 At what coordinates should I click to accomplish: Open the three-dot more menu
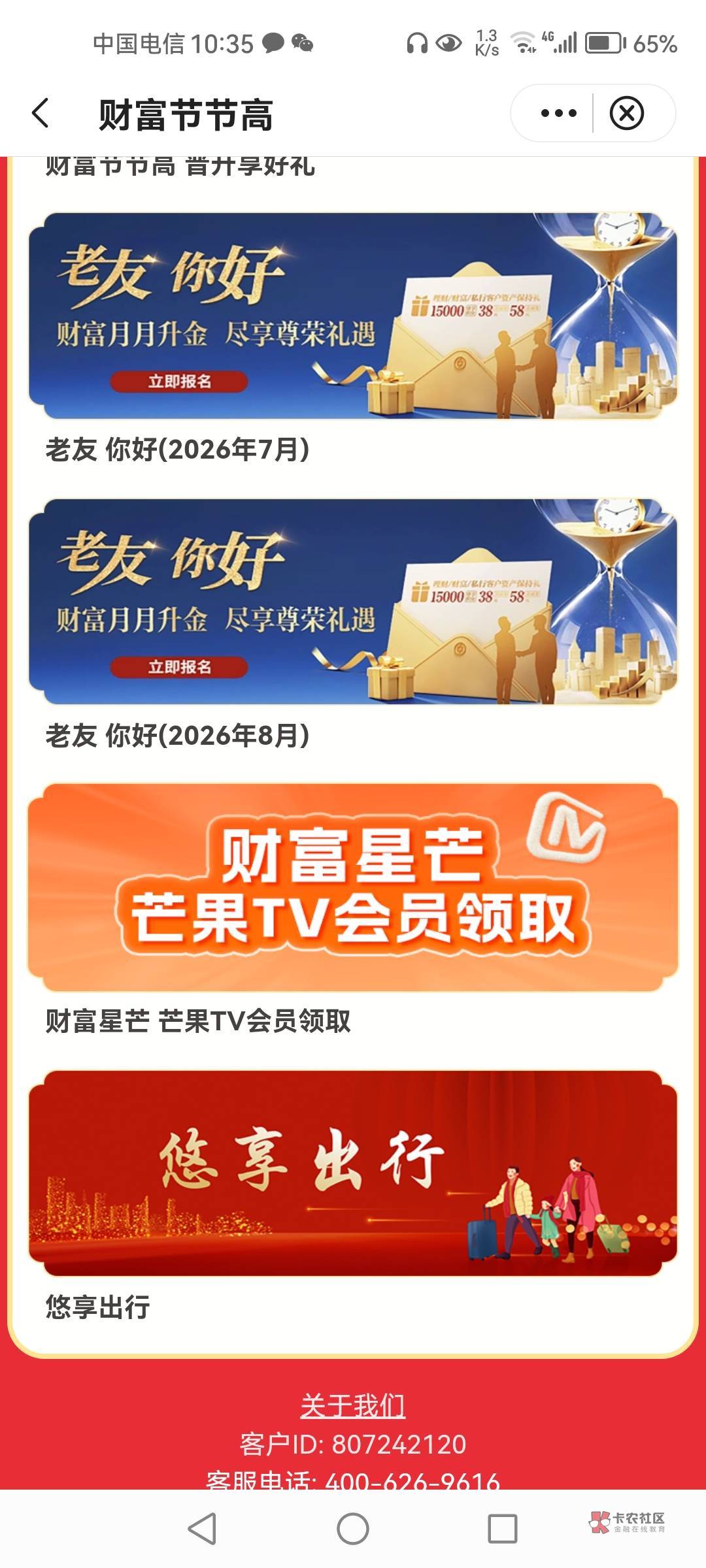558,113
